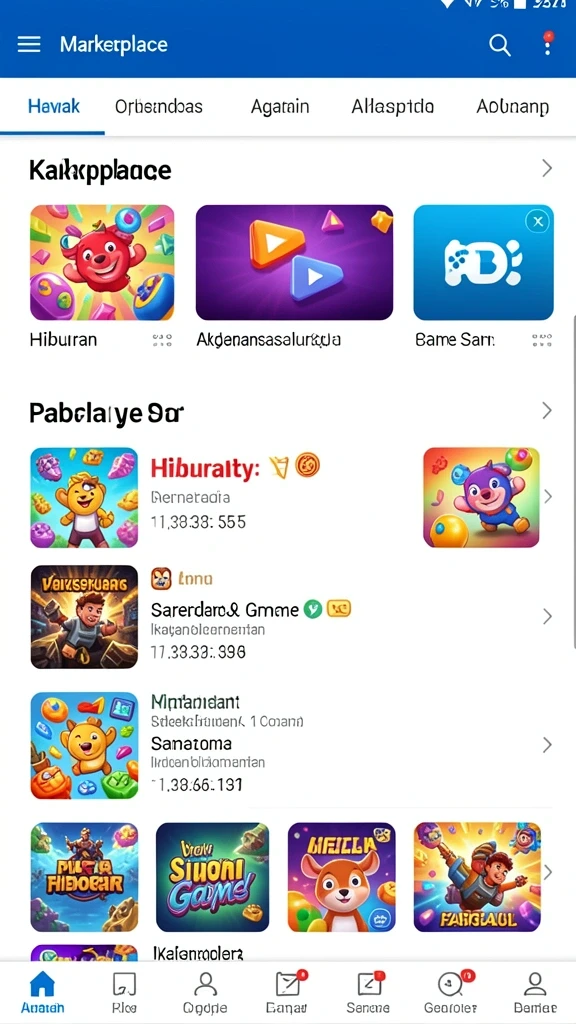Open the purple play-button banner tile
The image size is (576, 1024).
coord(295,263)
